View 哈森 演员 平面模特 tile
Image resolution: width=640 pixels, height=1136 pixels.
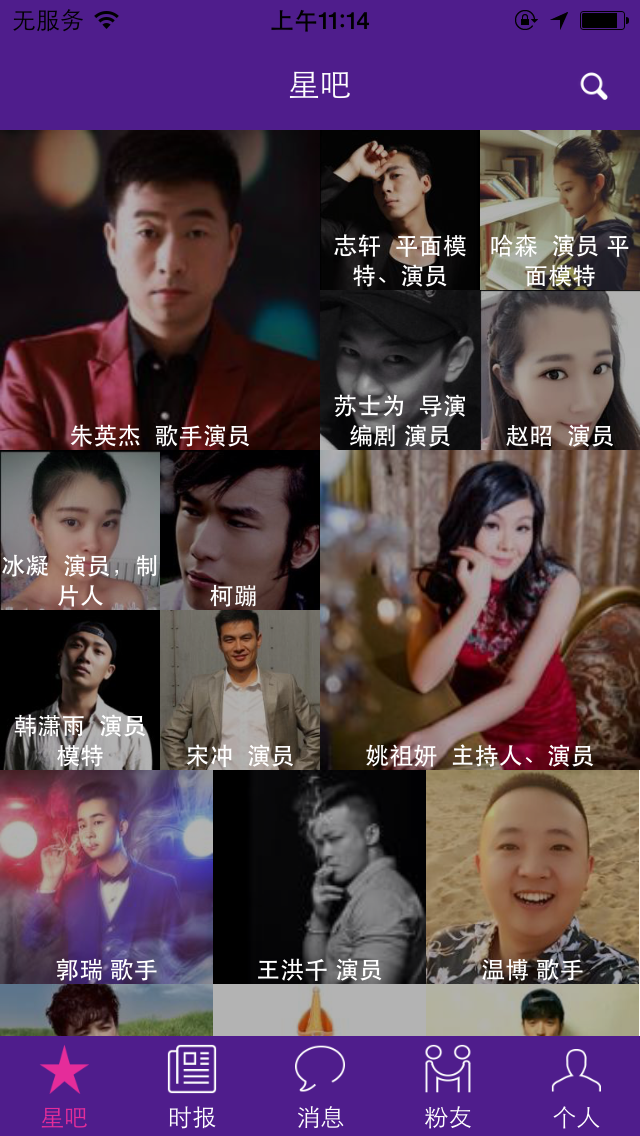tap(560, 210)
